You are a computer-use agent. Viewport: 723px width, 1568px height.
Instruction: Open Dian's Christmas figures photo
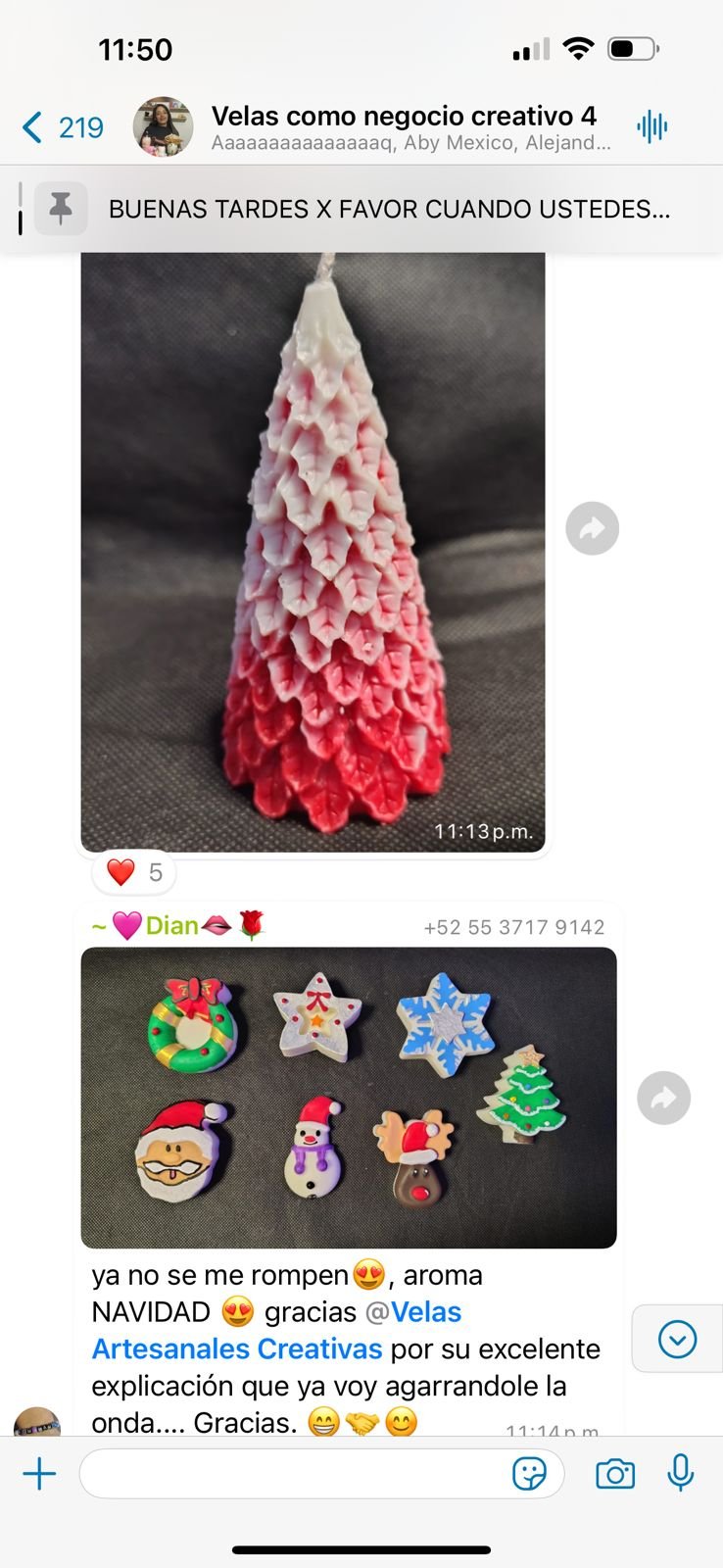click(348, 1098)
